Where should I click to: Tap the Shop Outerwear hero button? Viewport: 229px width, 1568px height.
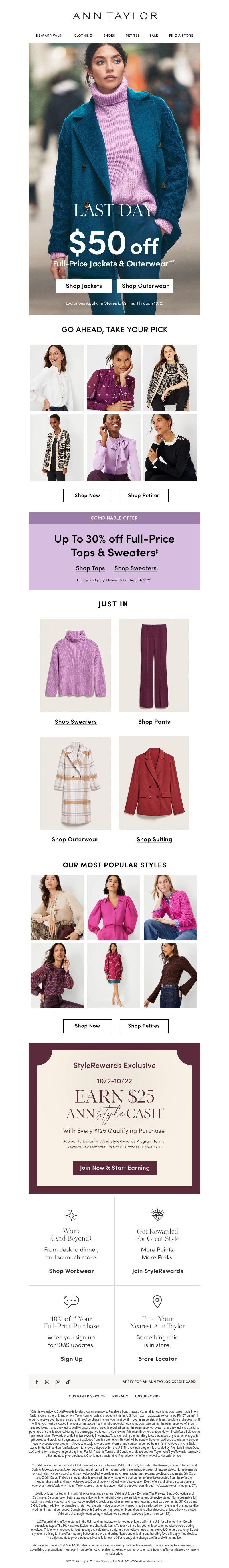pos(145,286)
